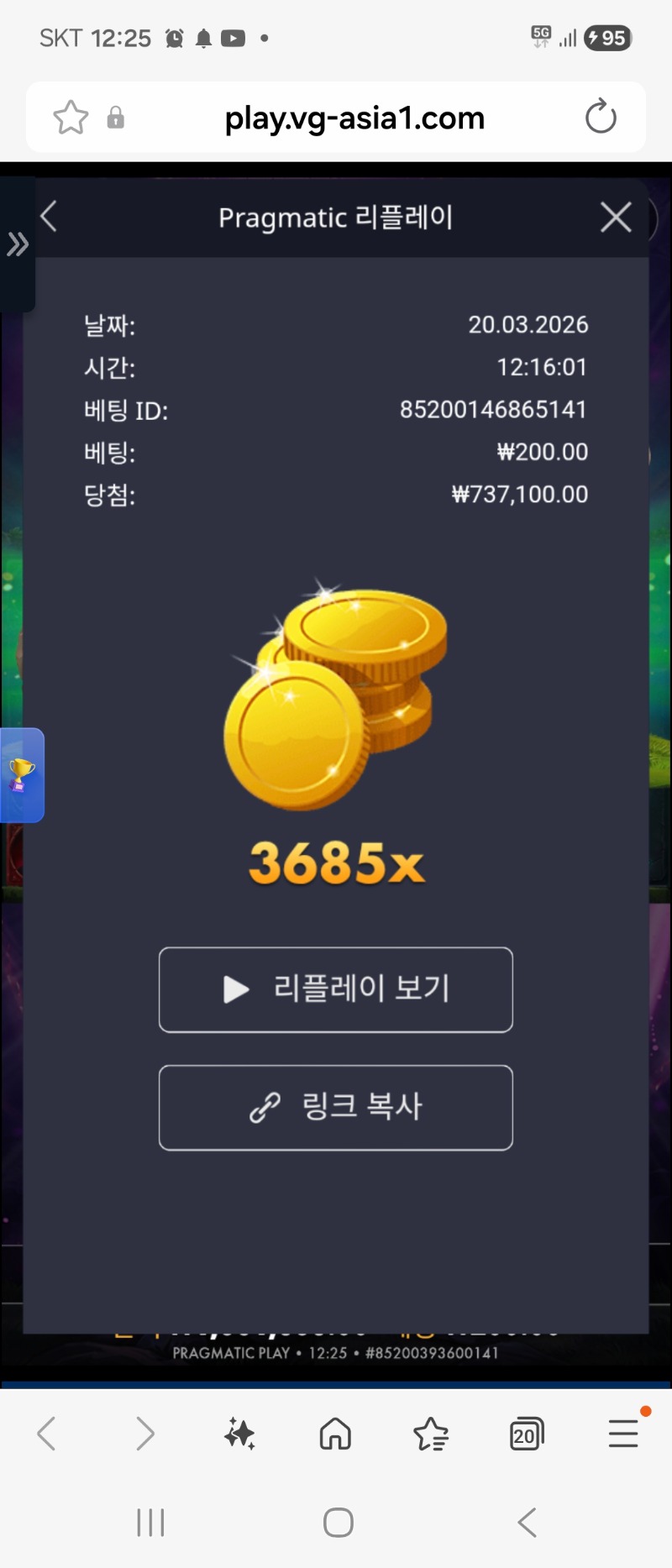Tap the 리플레이 보기 button
Screen dimensions: 672x1568
click(336, 989)
